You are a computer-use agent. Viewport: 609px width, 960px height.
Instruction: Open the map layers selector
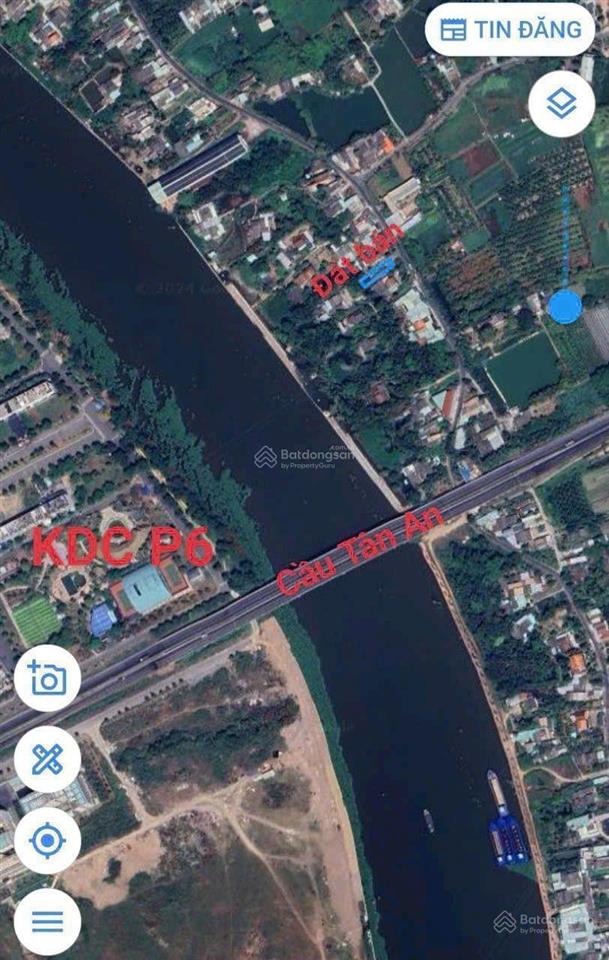tap(561, 104)
